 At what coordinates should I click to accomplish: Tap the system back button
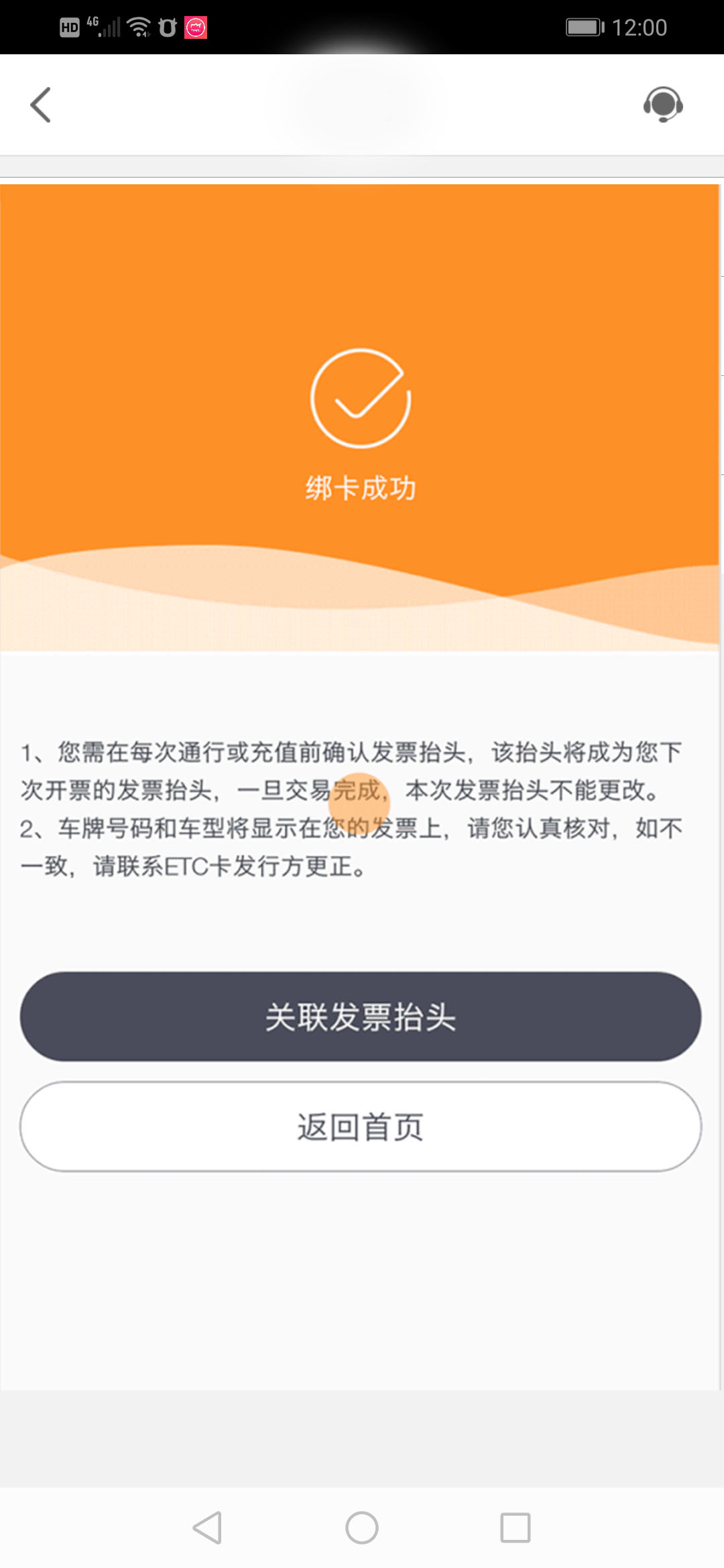[207, 1527]
